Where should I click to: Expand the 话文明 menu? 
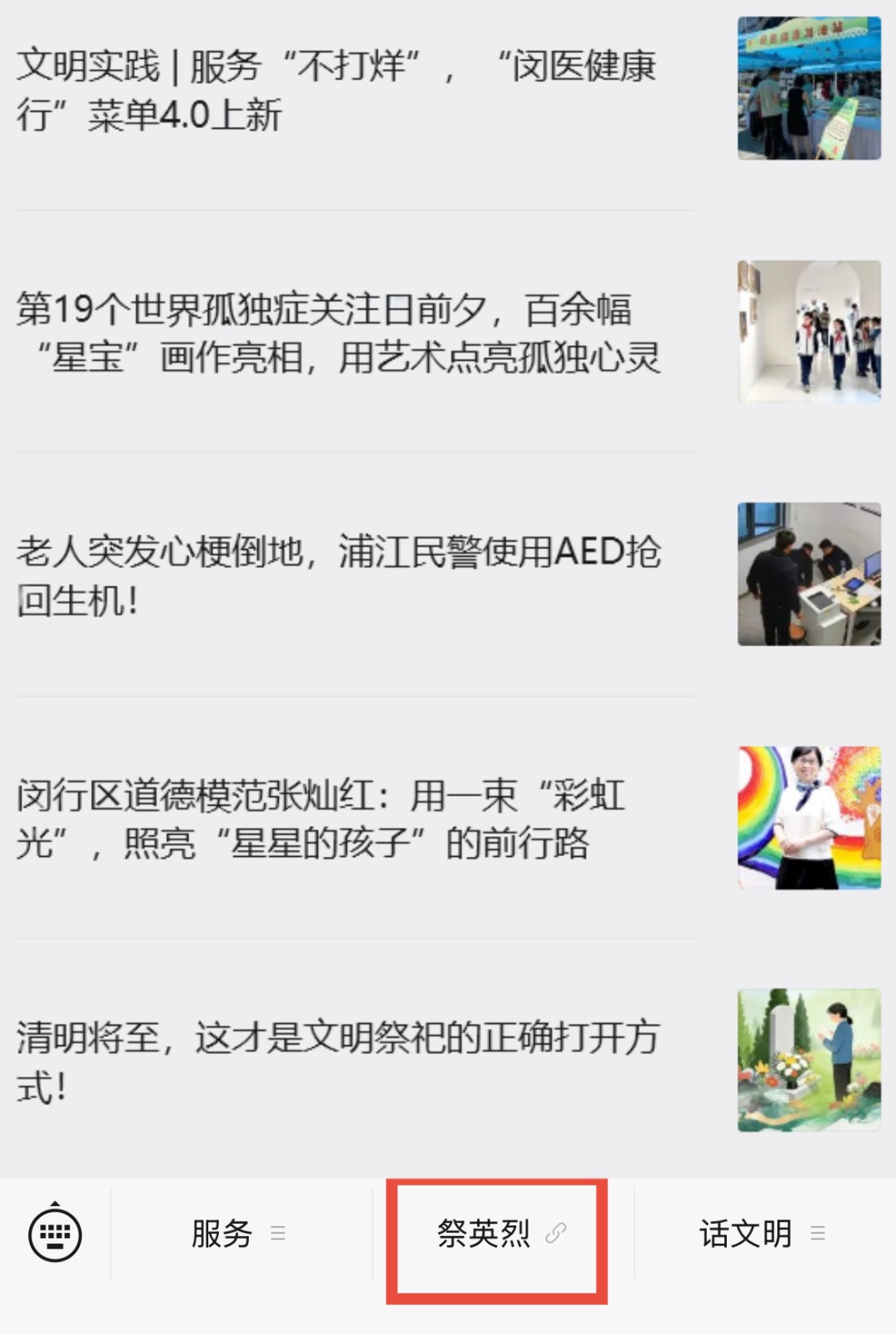[760, 1234]
